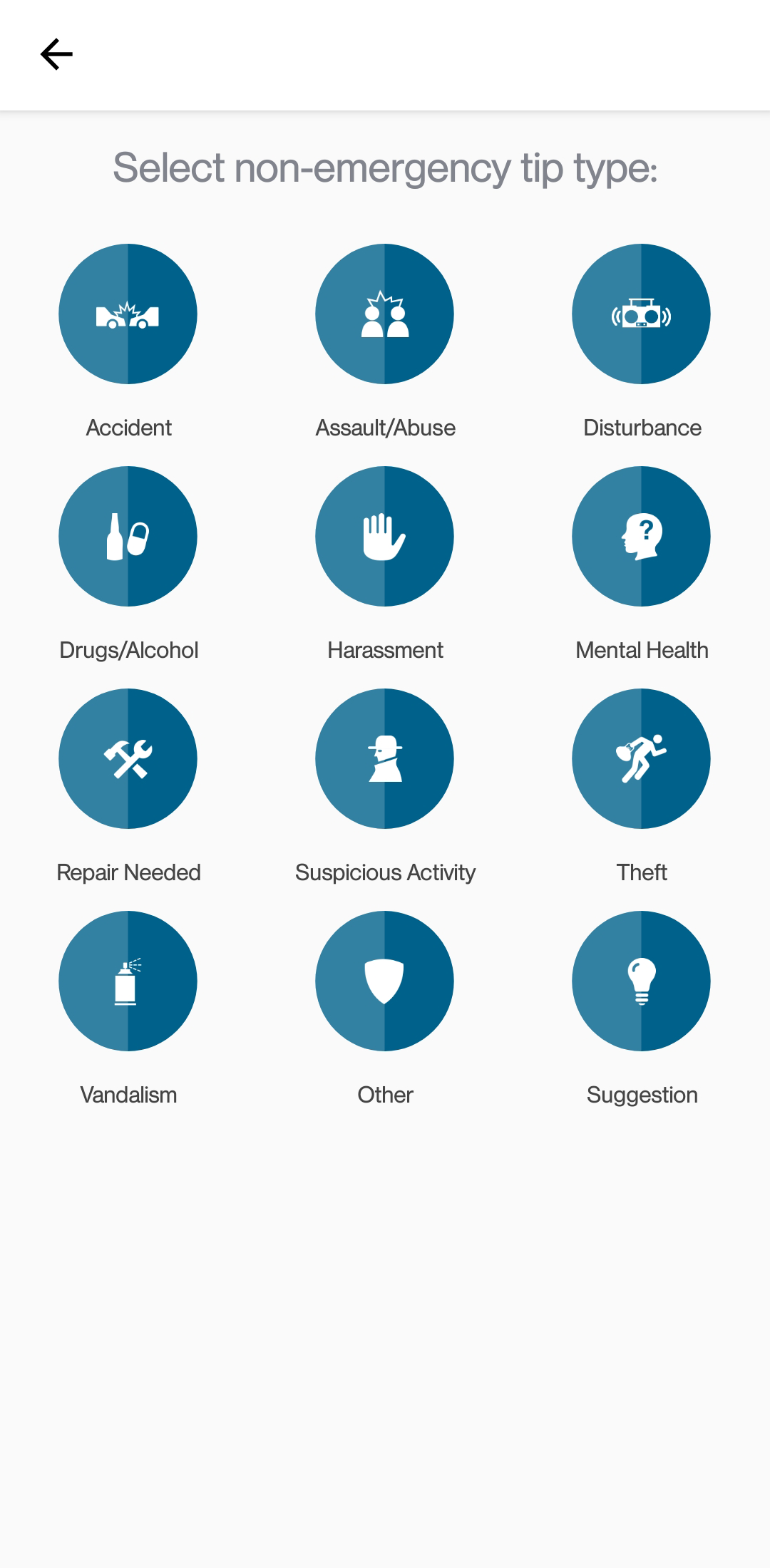
Task: Choose Assault/Abuse as tip type
Action: [385, 314]
